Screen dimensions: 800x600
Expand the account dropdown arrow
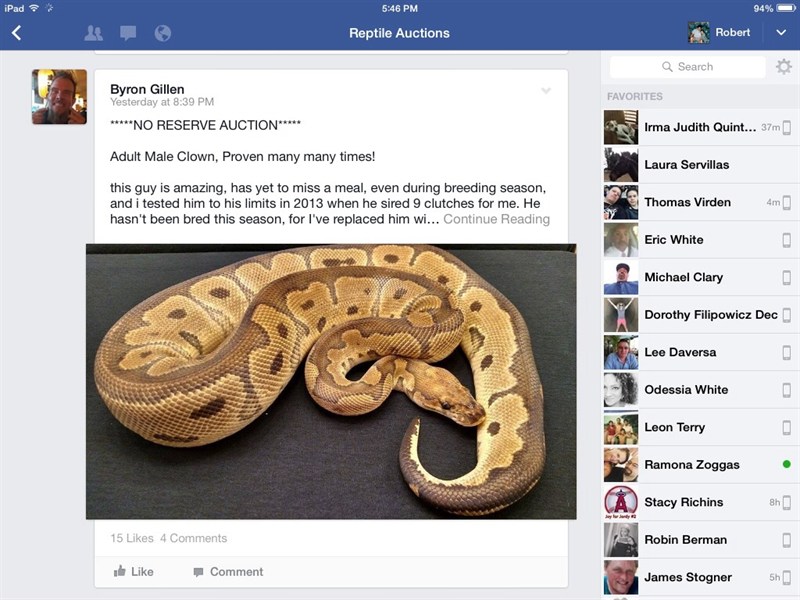tap(781, 33)
